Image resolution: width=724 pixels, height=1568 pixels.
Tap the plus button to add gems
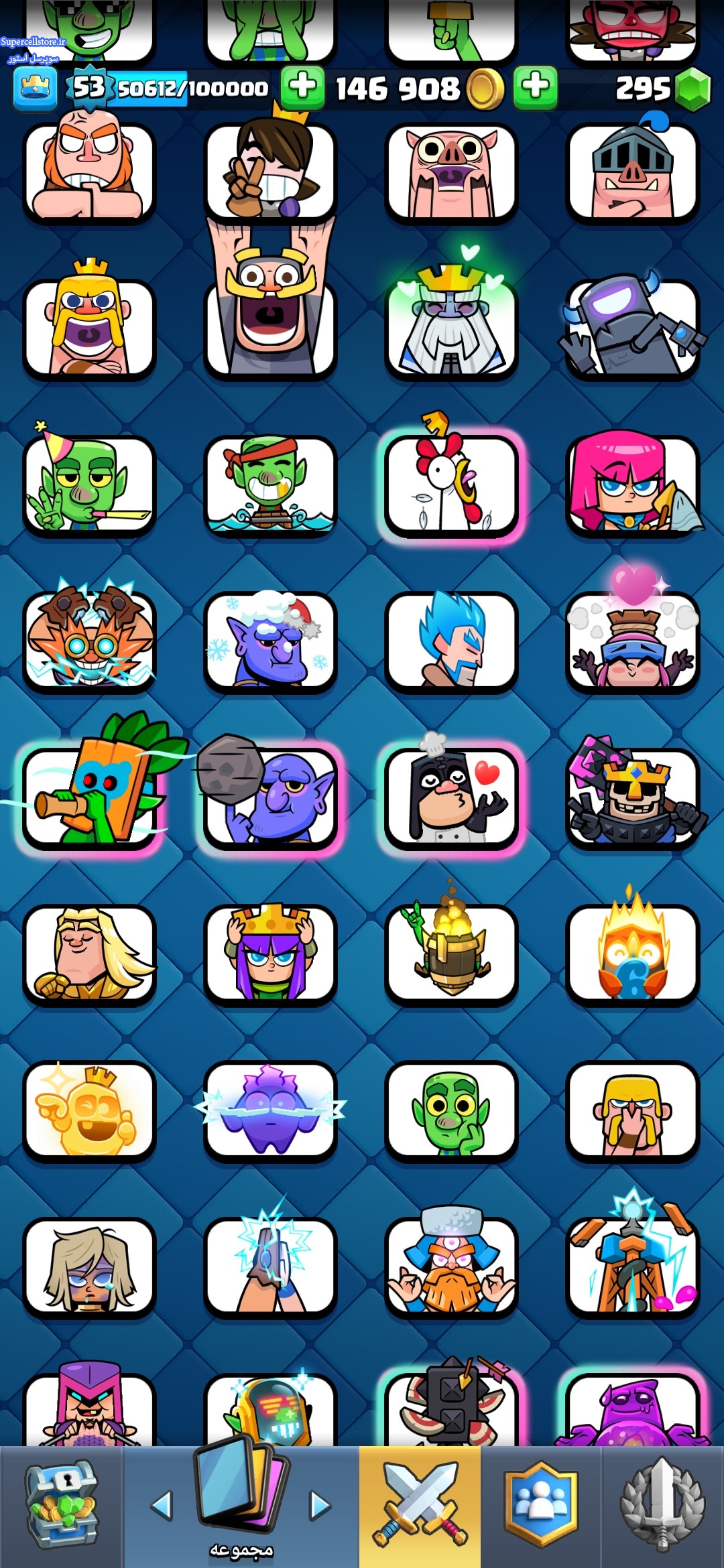click(535, 87)
